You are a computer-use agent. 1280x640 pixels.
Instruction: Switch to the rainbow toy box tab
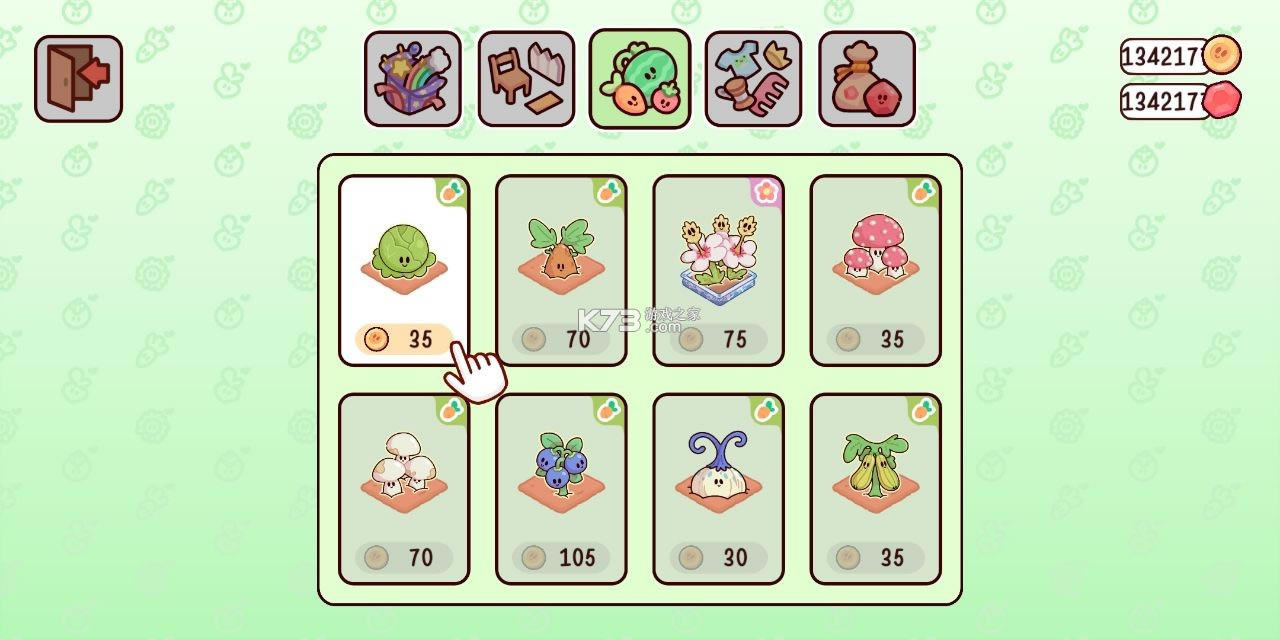click(x=412, y=78)
